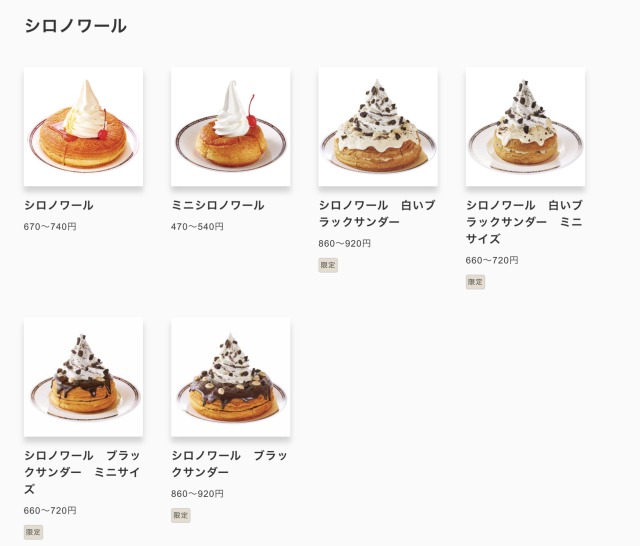Open シロノワール ブラックサンダー 860〜920円 item

230,377
